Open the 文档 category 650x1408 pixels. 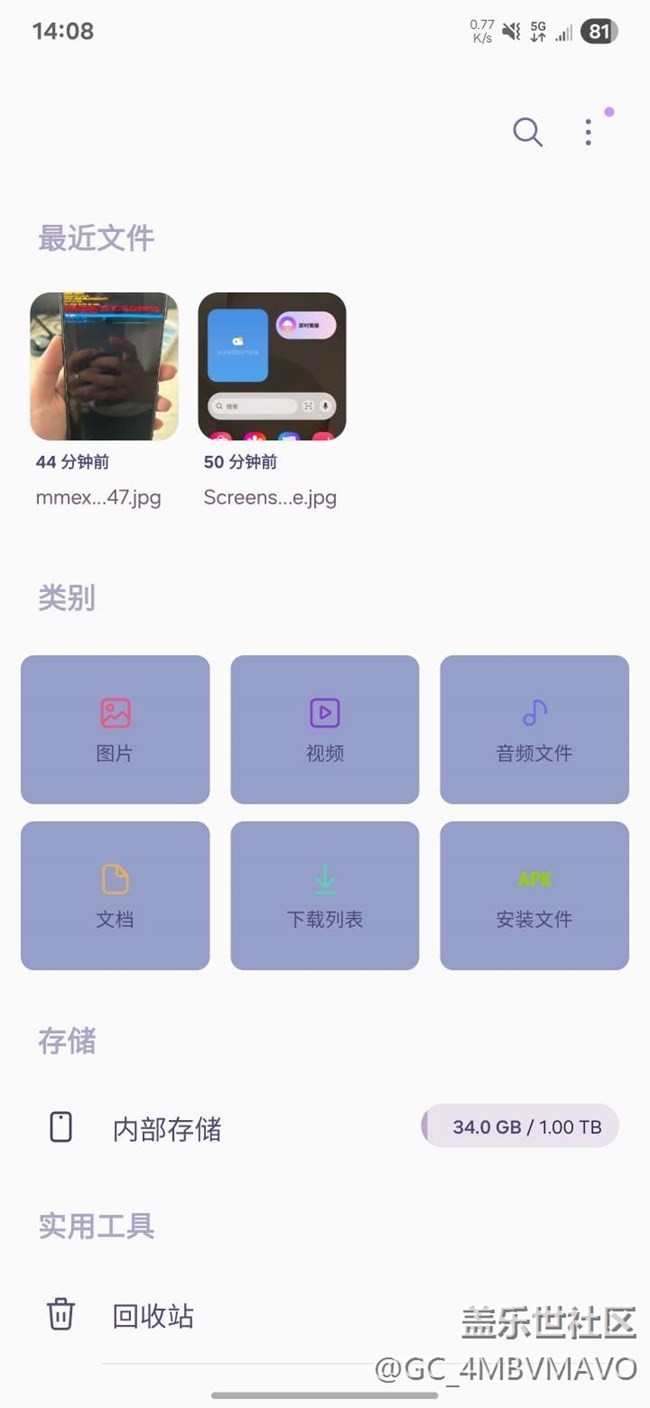pos(115,896)
